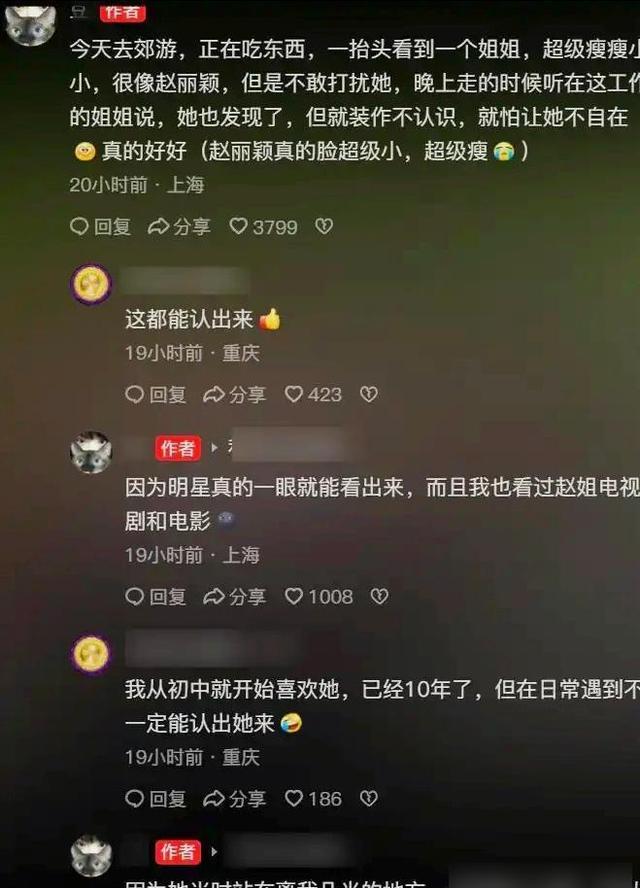Dislike the comment showing 186 likes
Image resolution: width=640 pixels, height=888 pixels.
(x=369, y=799)
